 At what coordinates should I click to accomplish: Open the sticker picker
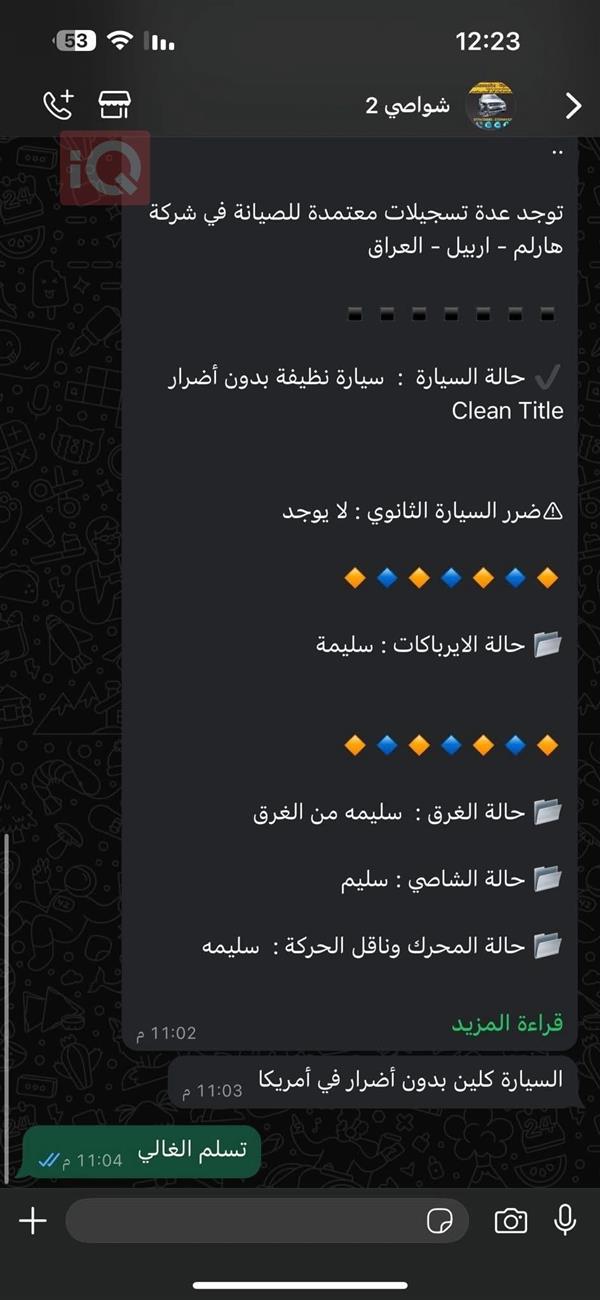pyautogui.click(x=439, y=1220)
